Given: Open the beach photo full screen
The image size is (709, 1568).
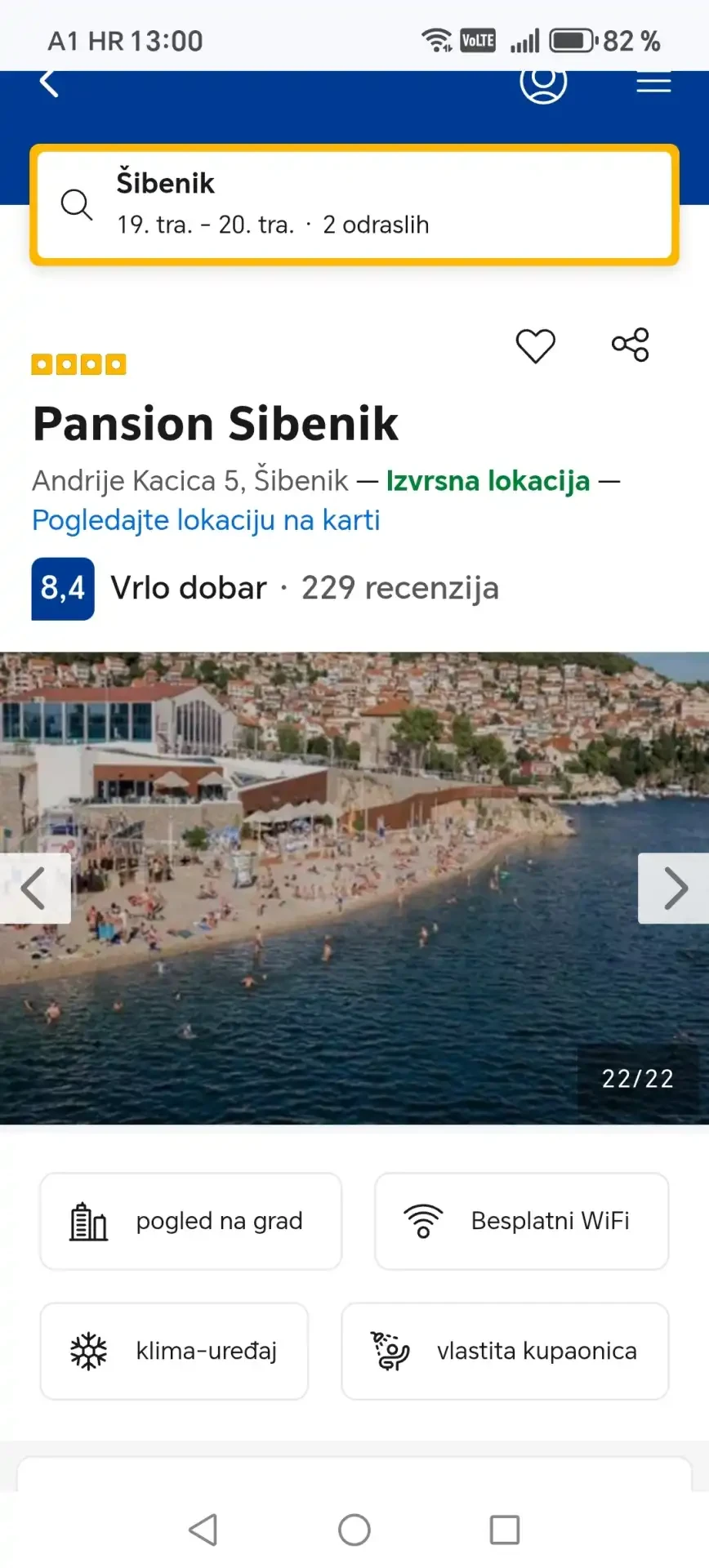Looking at the screenshot, I should coord(354,888).
